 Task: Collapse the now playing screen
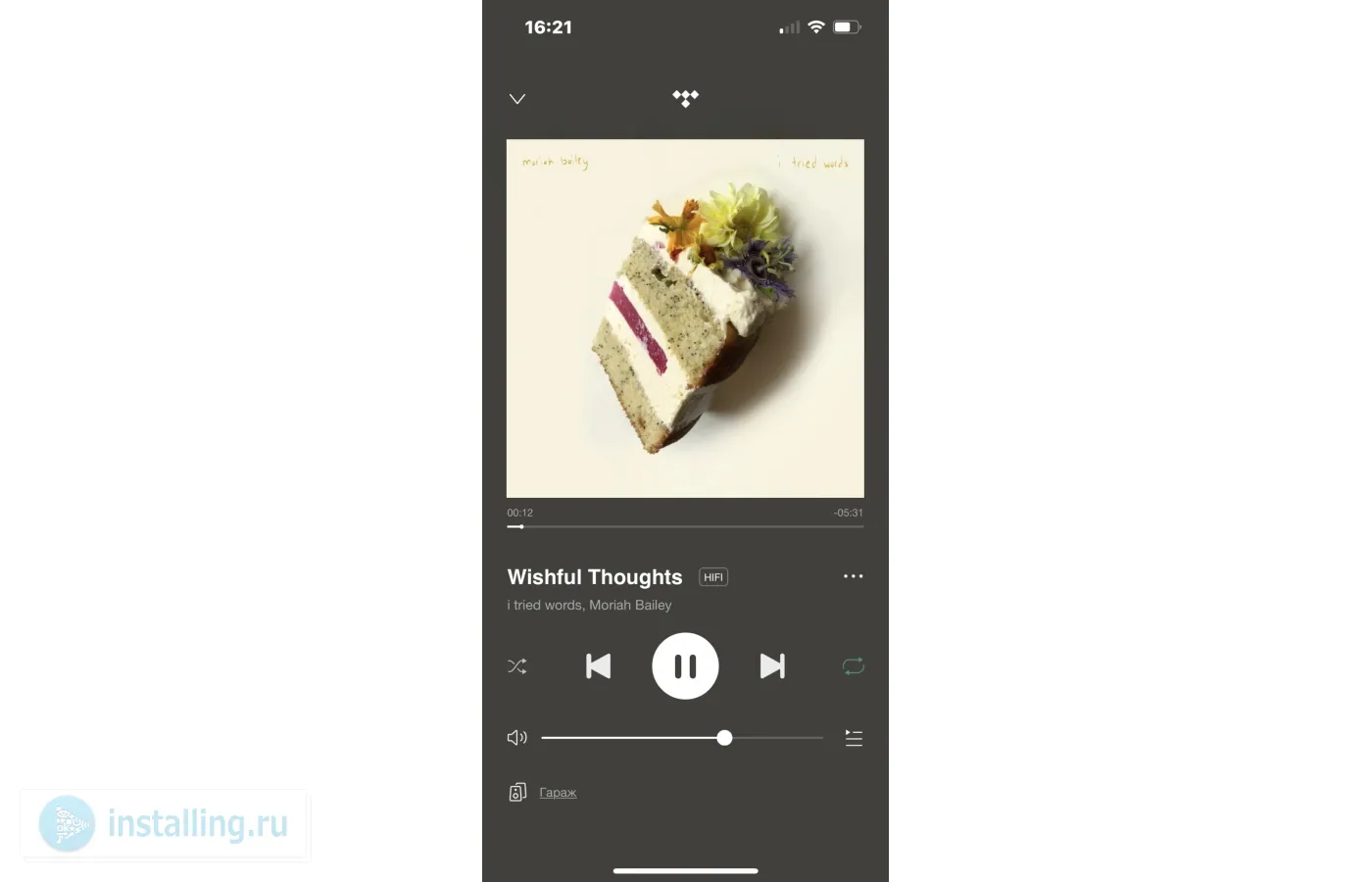[x=517, y=99]
